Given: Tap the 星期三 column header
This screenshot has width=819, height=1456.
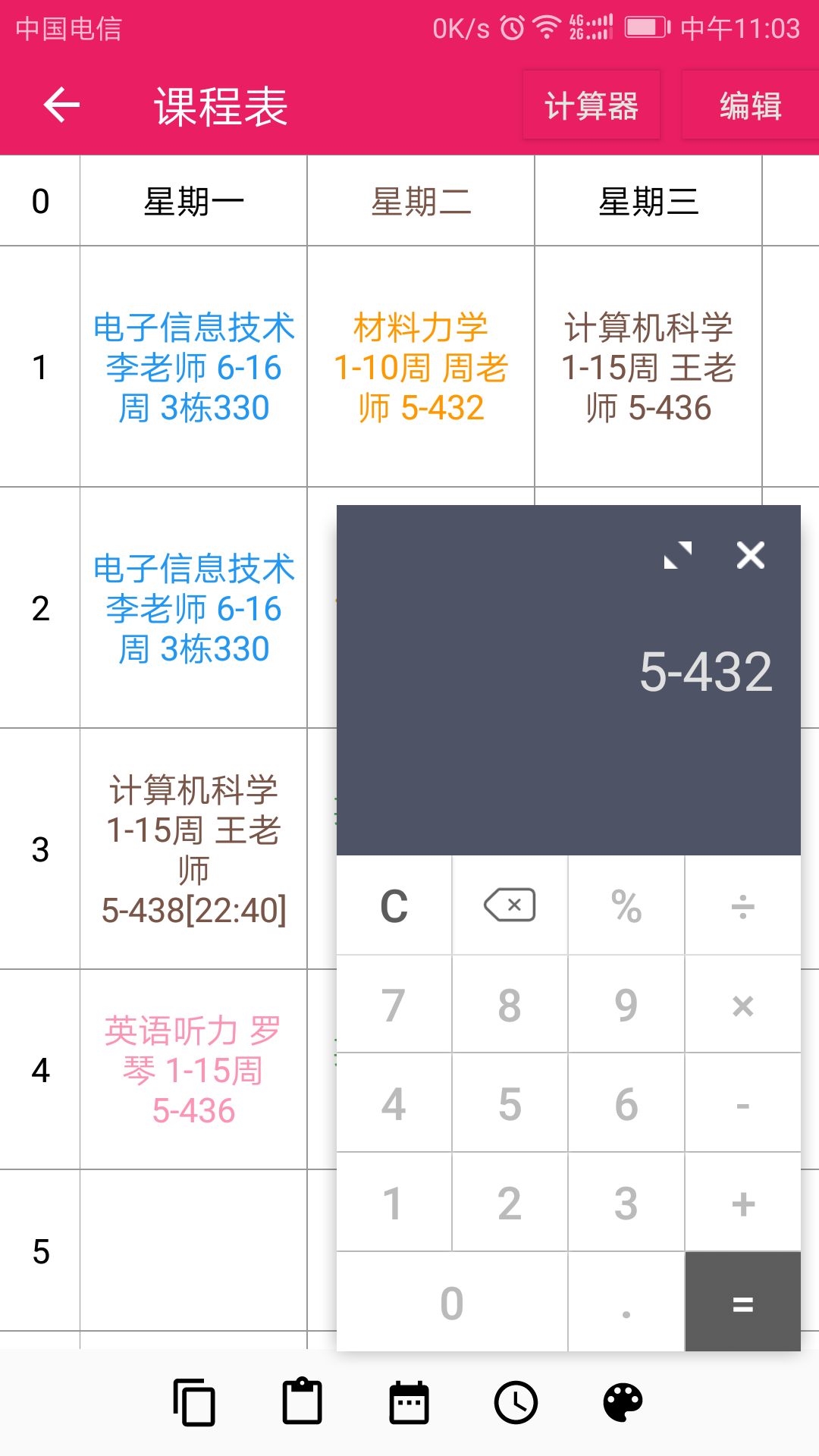Looking at the screenshot, I should click(648, 200).
